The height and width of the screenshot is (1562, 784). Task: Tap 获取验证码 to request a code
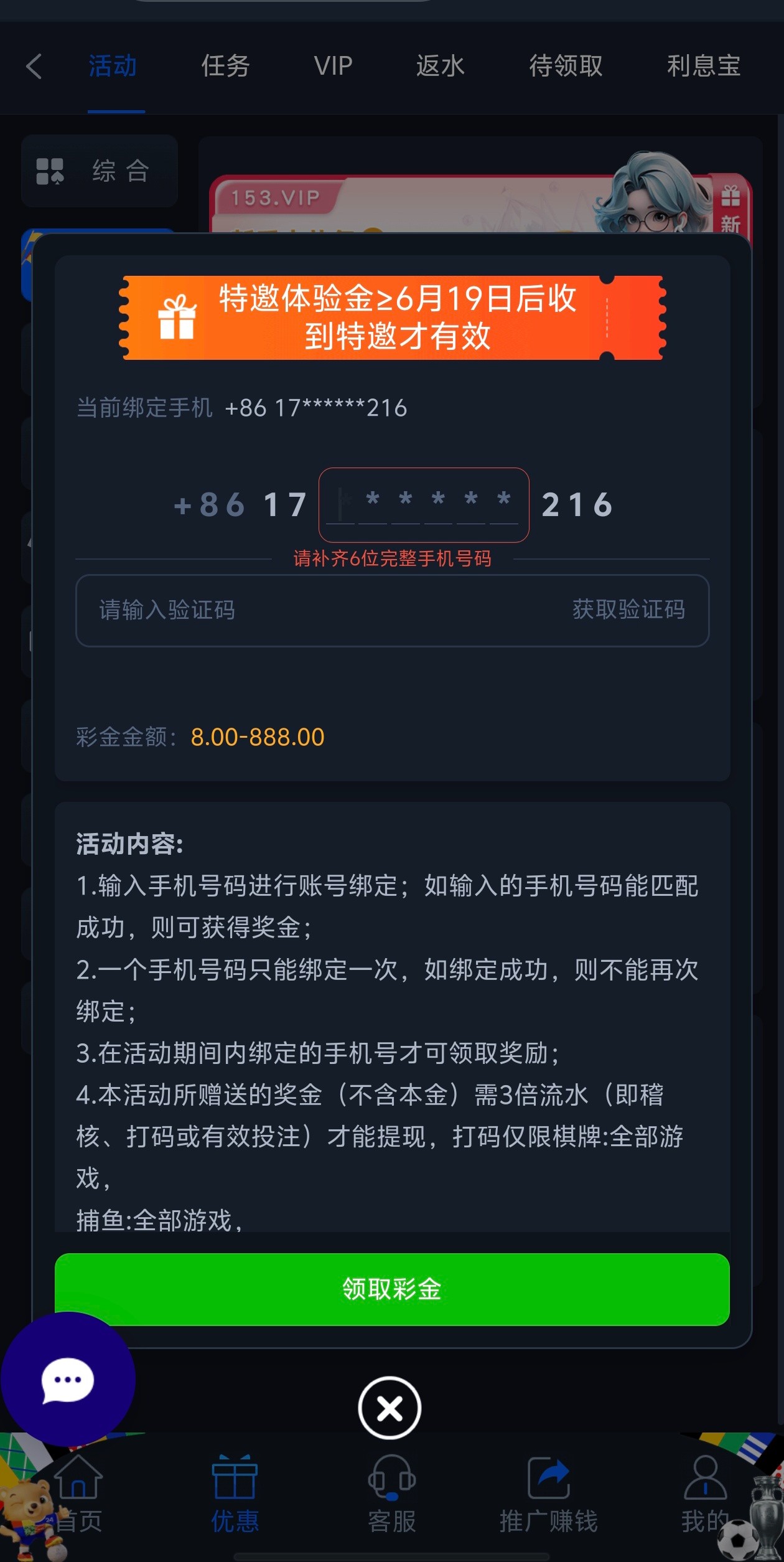pos(628,610)
